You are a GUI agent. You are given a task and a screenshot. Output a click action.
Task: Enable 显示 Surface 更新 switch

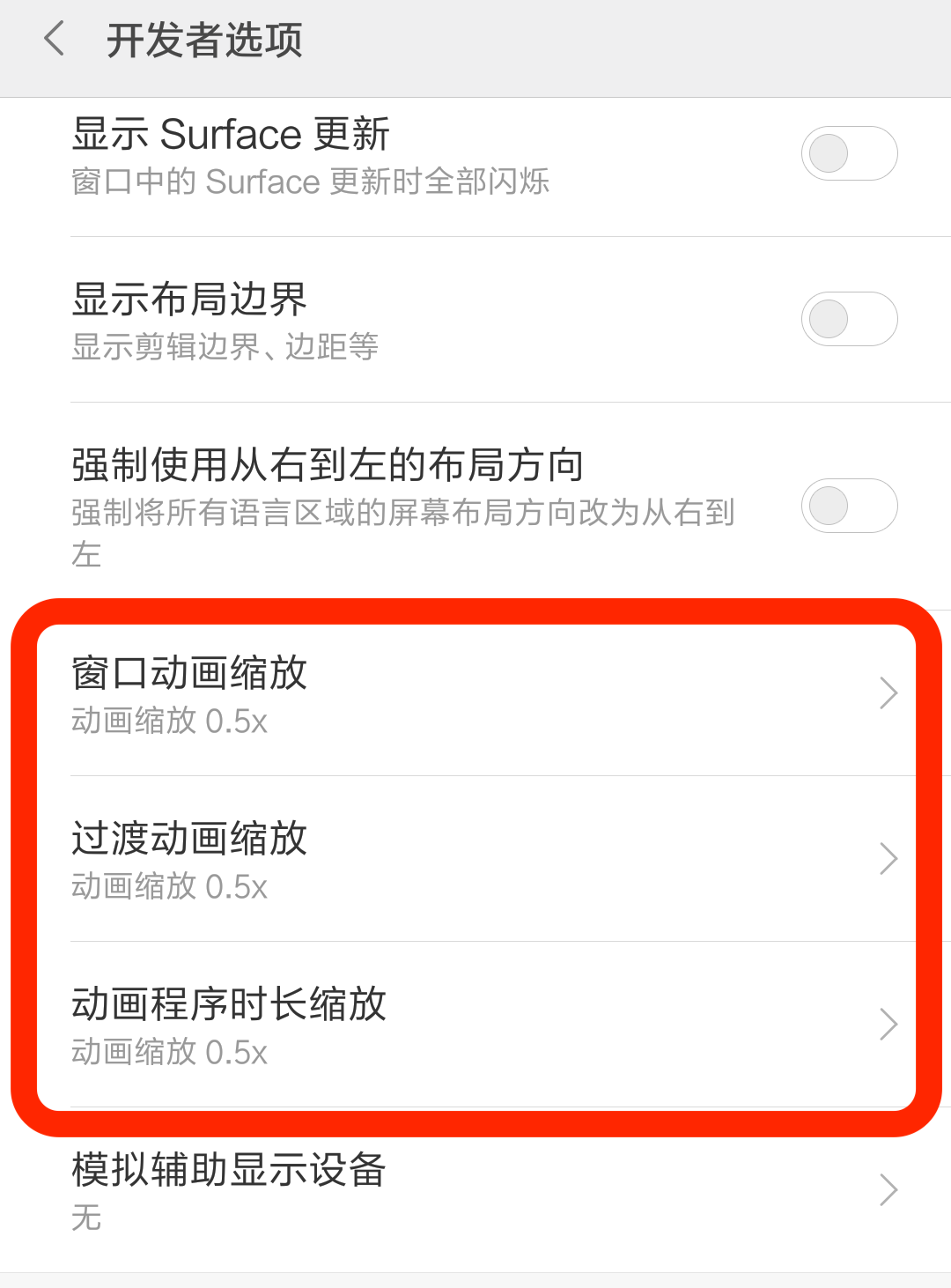pos(848,154)
